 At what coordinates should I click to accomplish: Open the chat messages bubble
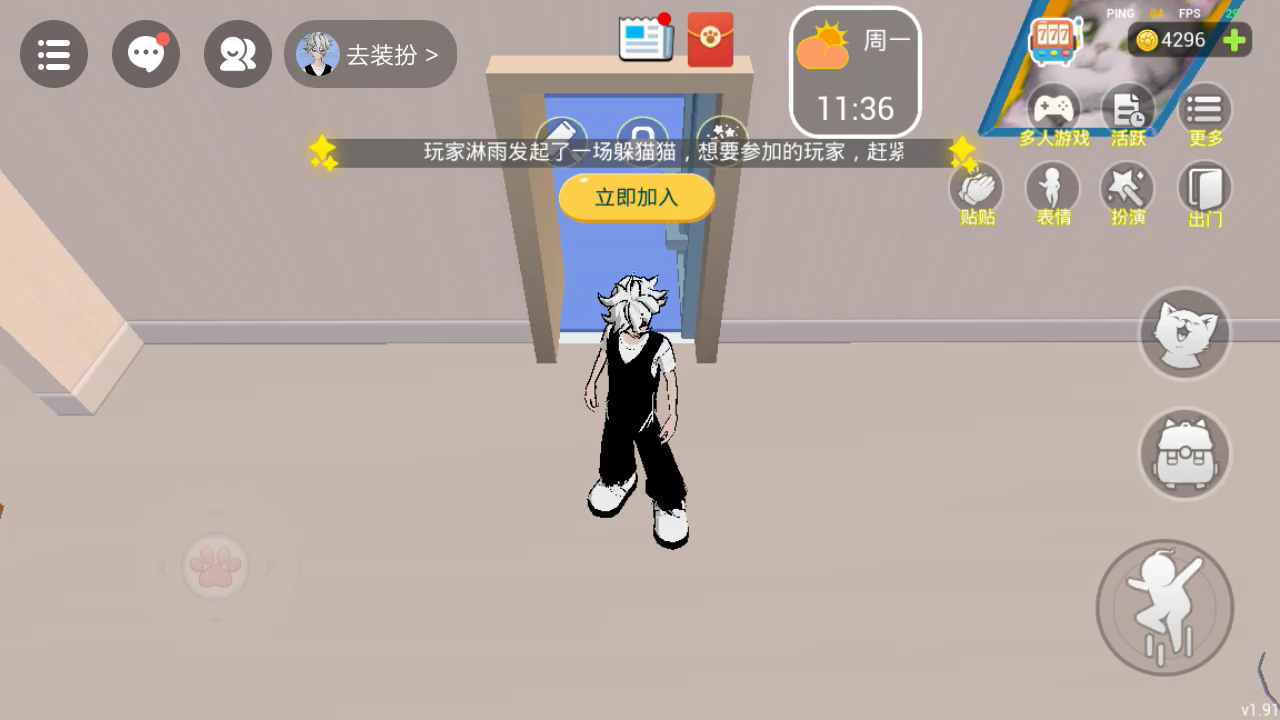146,54
